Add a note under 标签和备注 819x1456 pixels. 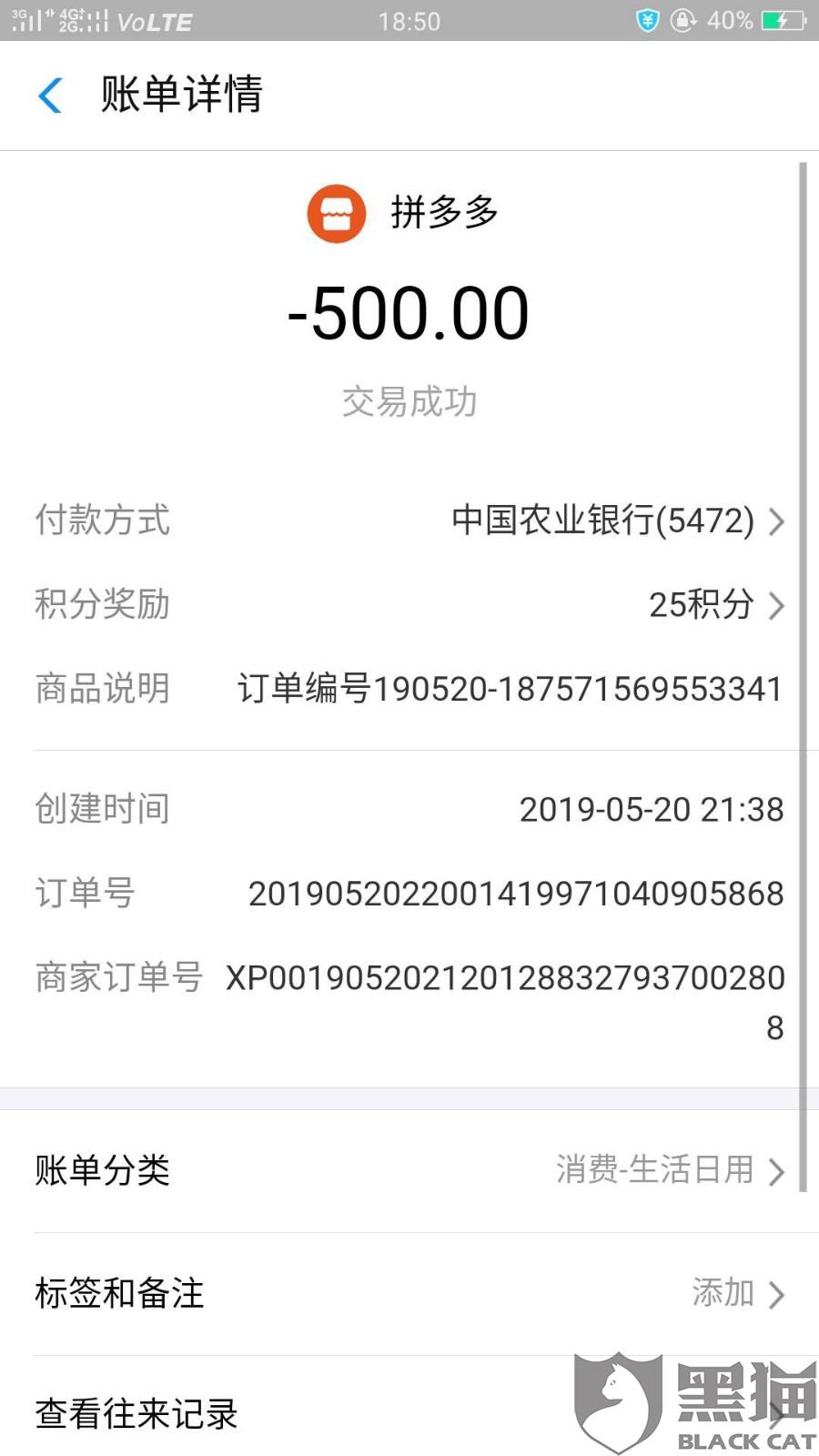pos(409,1293)
